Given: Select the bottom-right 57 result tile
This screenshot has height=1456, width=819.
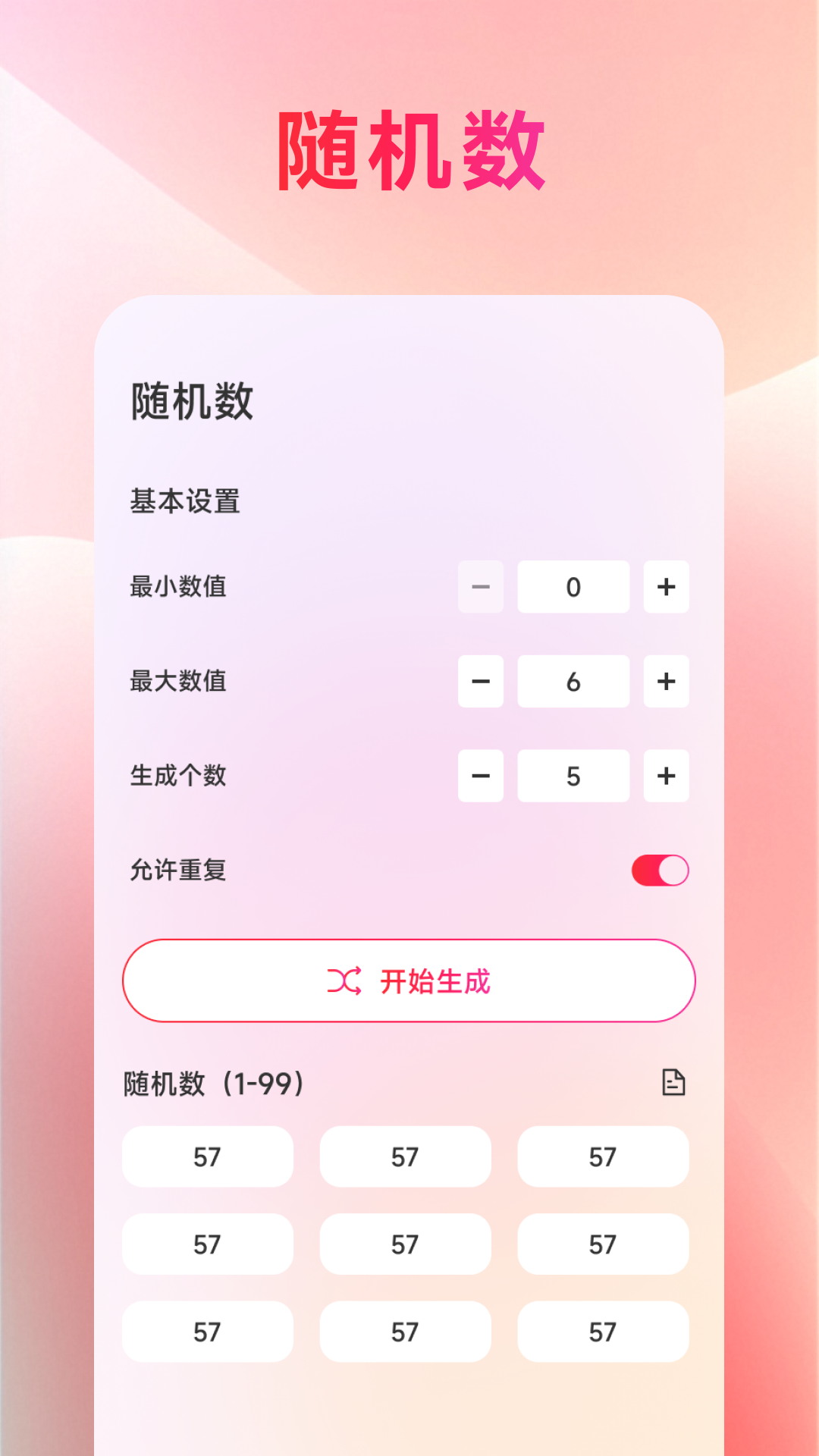Looking at the screenshot, I should (x=603, y=1332).
